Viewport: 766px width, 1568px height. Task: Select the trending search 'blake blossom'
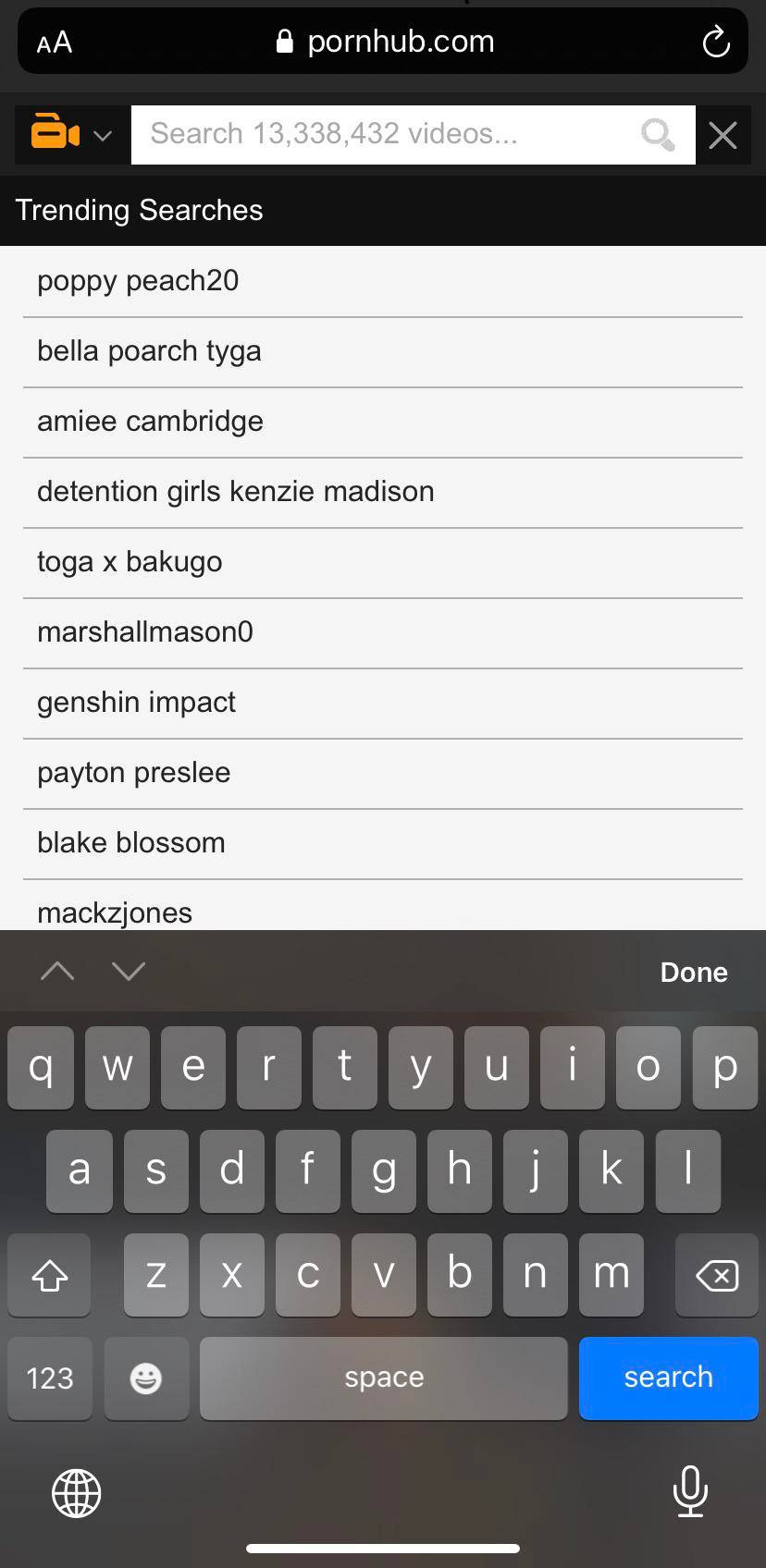pyautogui.click(x=131, y=842)
